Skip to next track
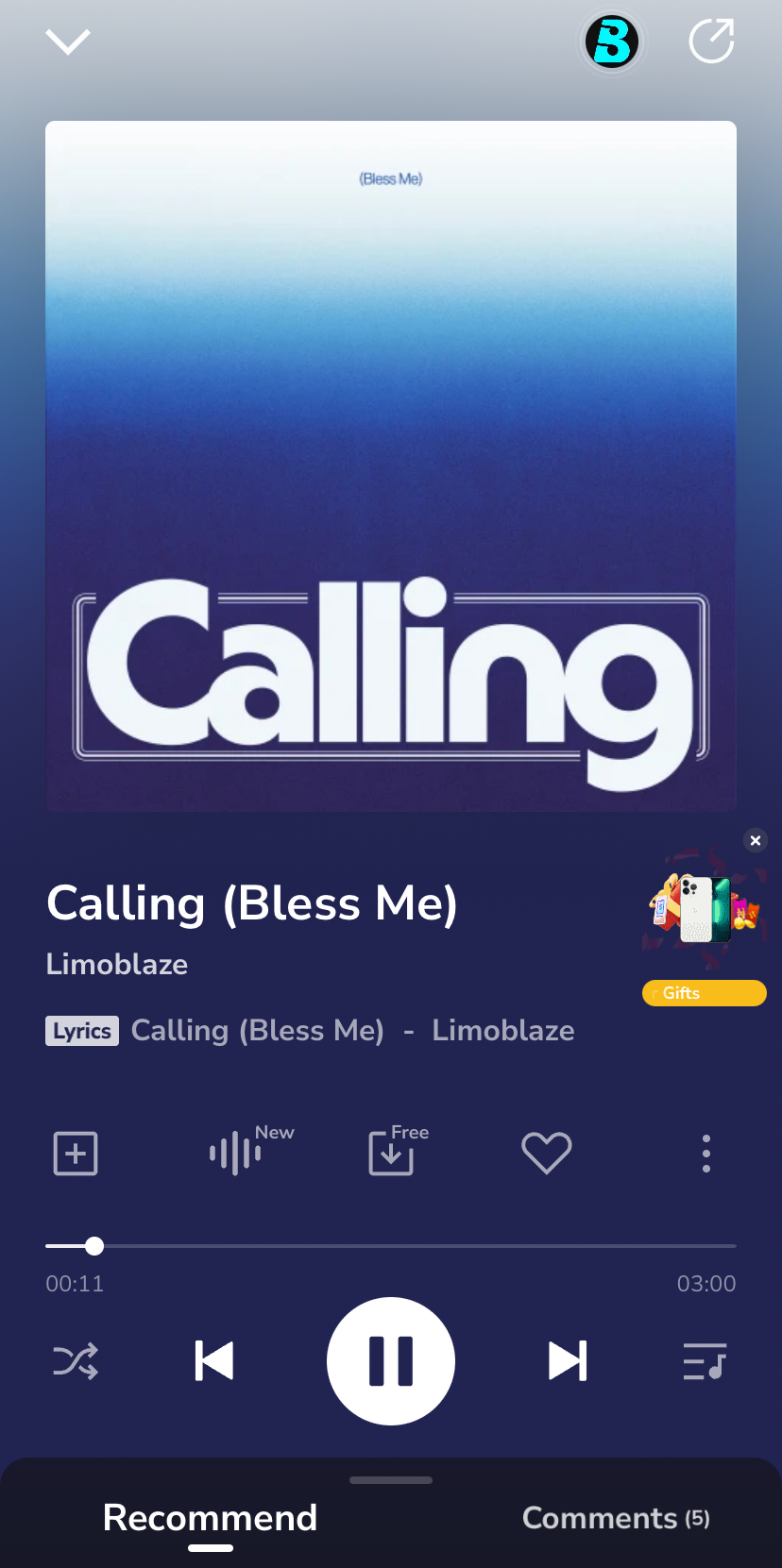 point(568,1361)
